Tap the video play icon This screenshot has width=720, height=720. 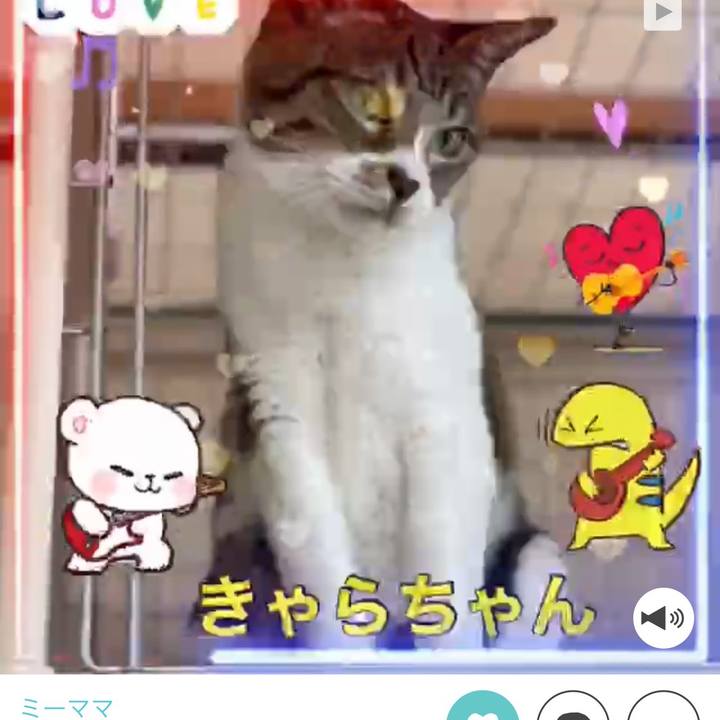tap(662, 13)
